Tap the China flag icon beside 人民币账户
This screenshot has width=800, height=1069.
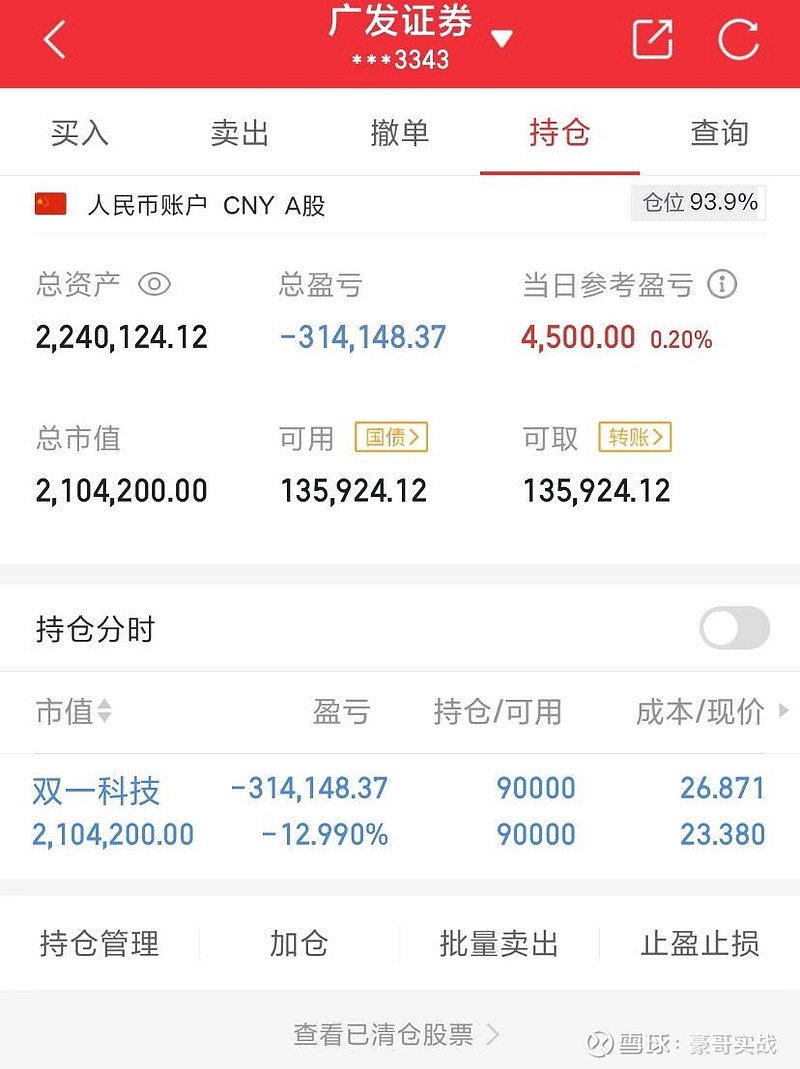(x=50, y=205)
